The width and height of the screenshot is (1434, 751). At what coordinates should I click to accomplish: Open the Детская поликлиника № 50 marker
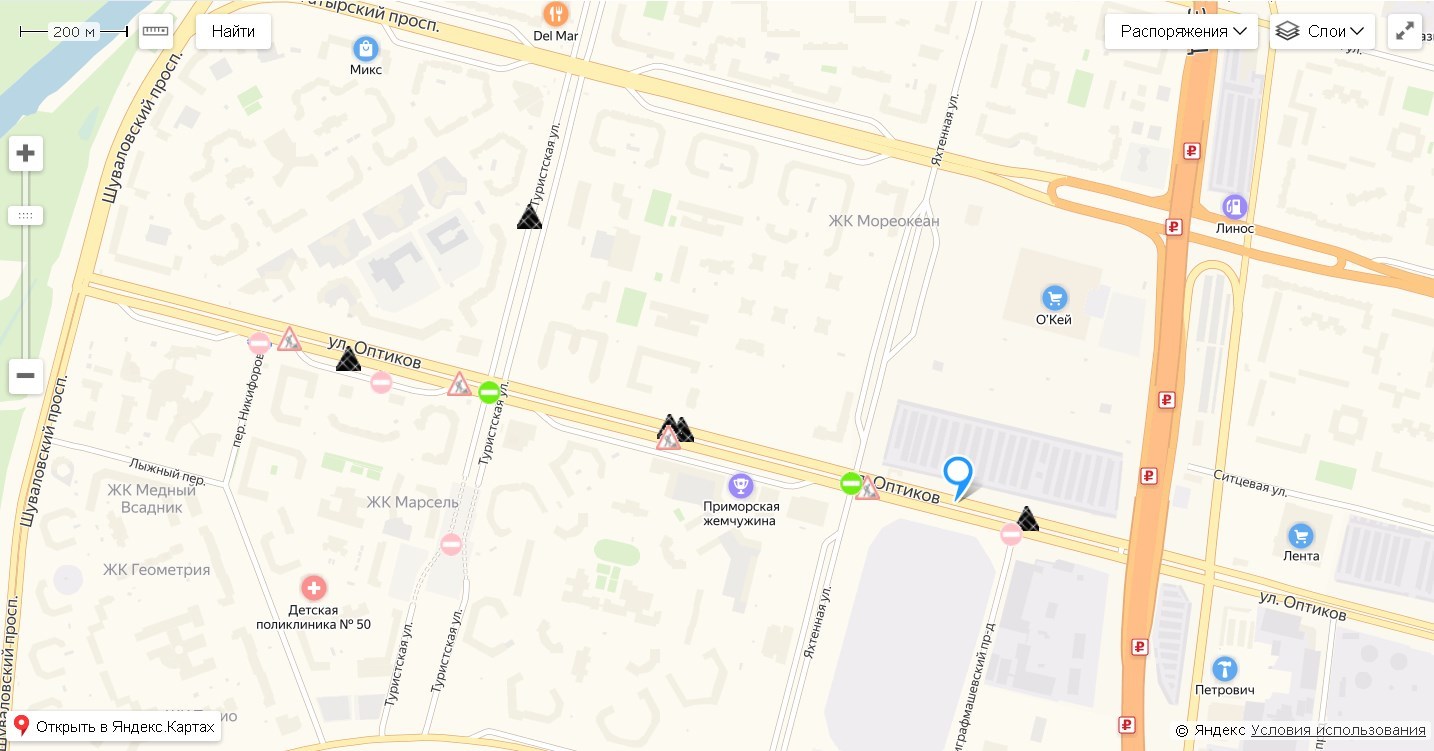coord(314,587)
